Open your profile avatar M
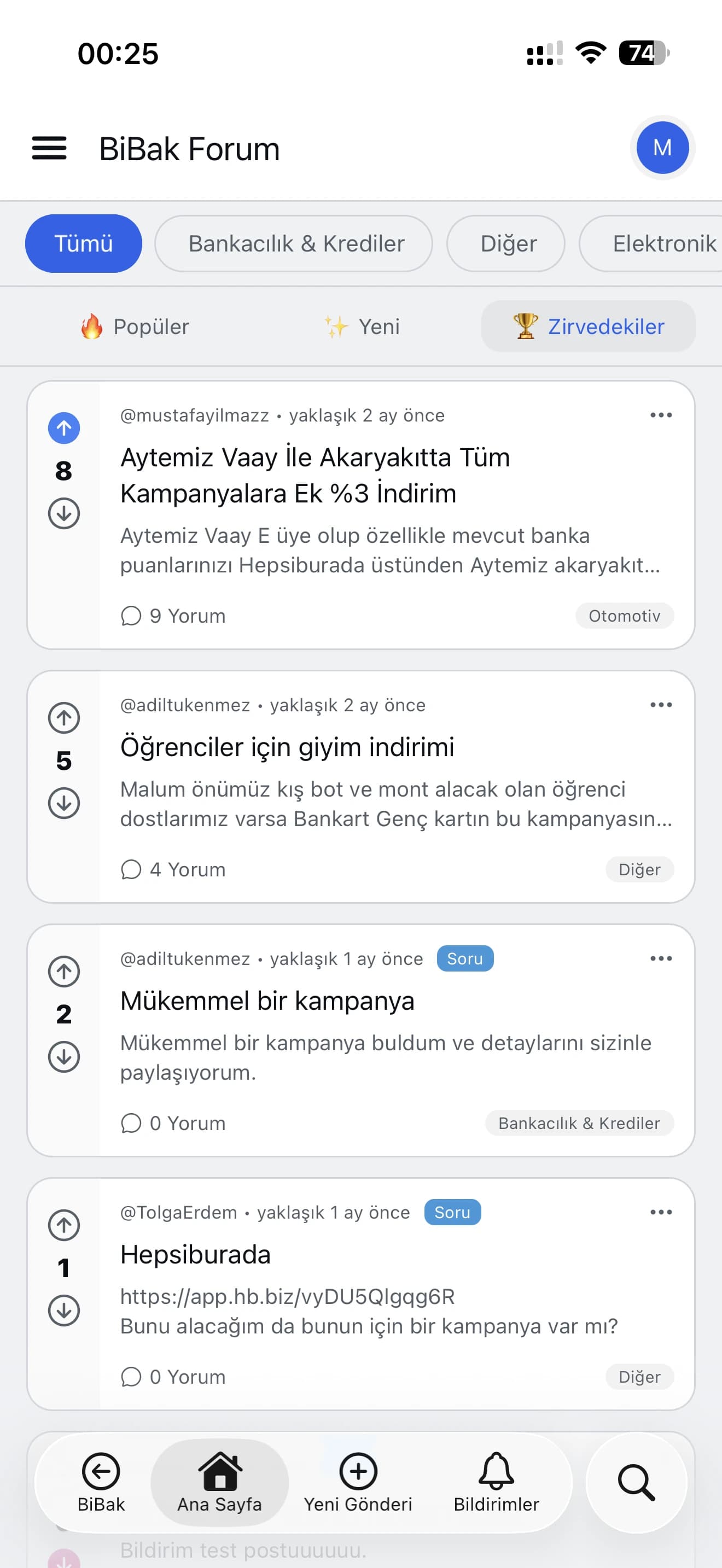722x1568 pixels. (662, 147)
